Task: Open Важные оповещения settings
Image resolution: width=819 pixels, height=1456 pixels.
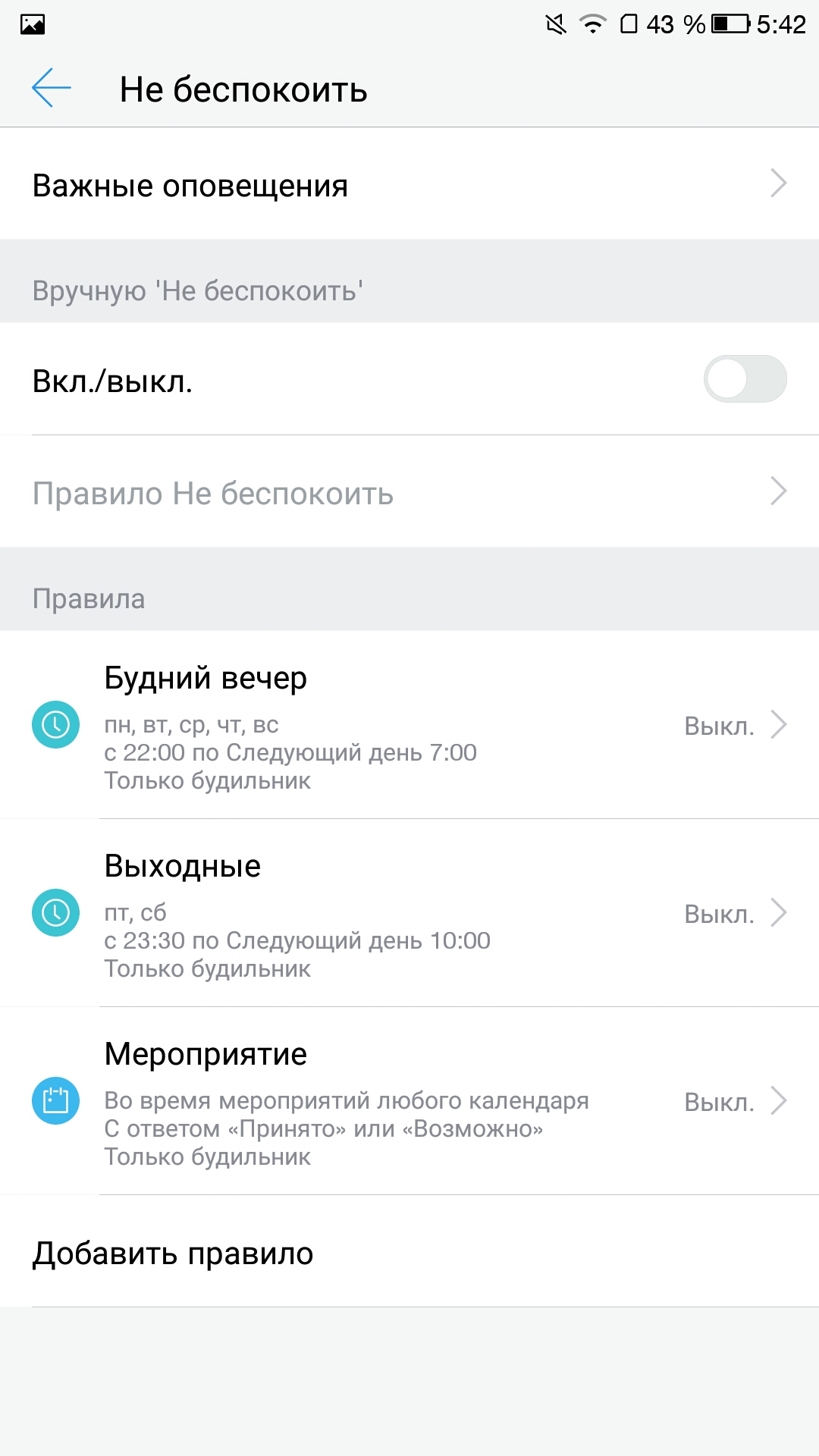Action: [x=409, y=184]
